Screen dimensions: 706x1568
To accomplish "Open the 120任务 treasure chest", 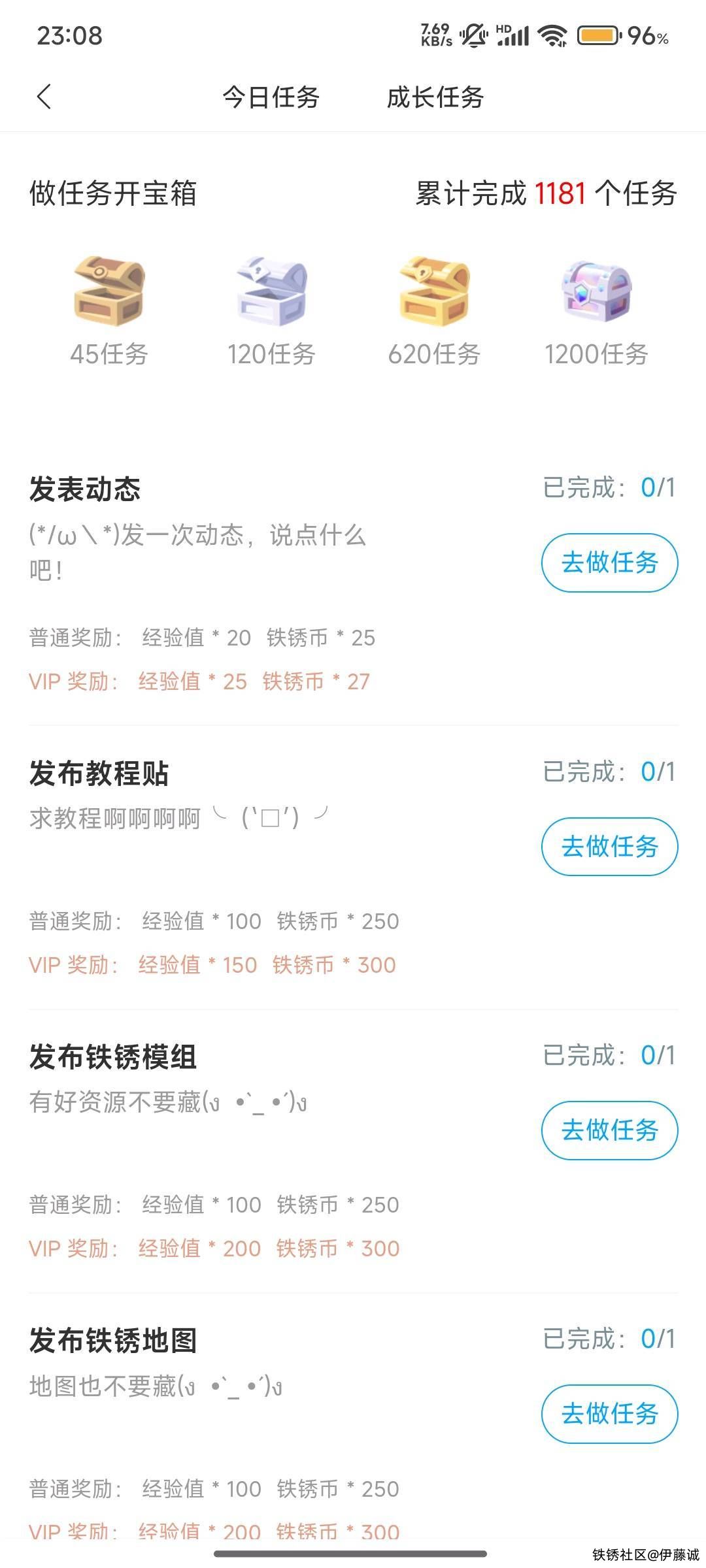I will [271, 292].
